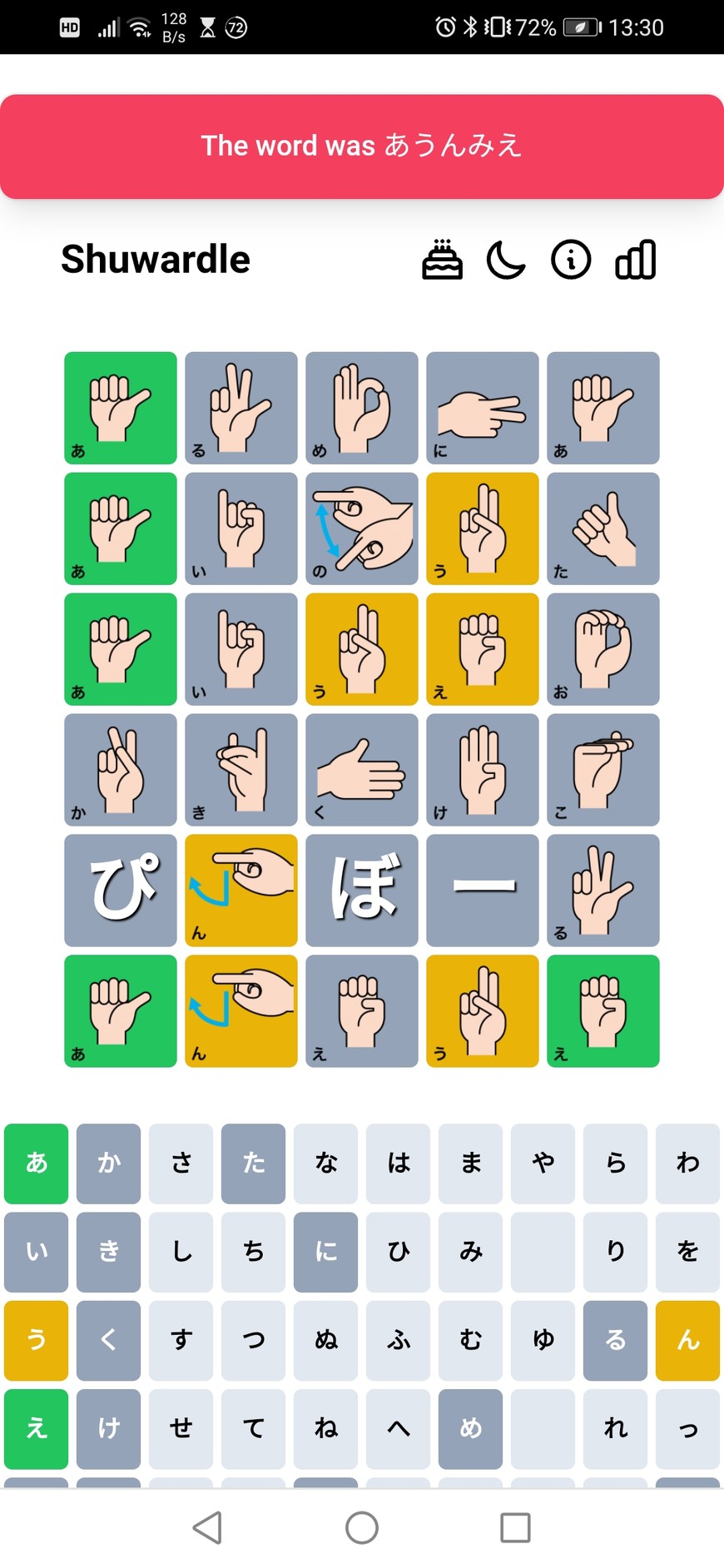Viewport: 724px width, 1568px height.
Task: Open the statistics bar chart icon
Action: [636, 260]
